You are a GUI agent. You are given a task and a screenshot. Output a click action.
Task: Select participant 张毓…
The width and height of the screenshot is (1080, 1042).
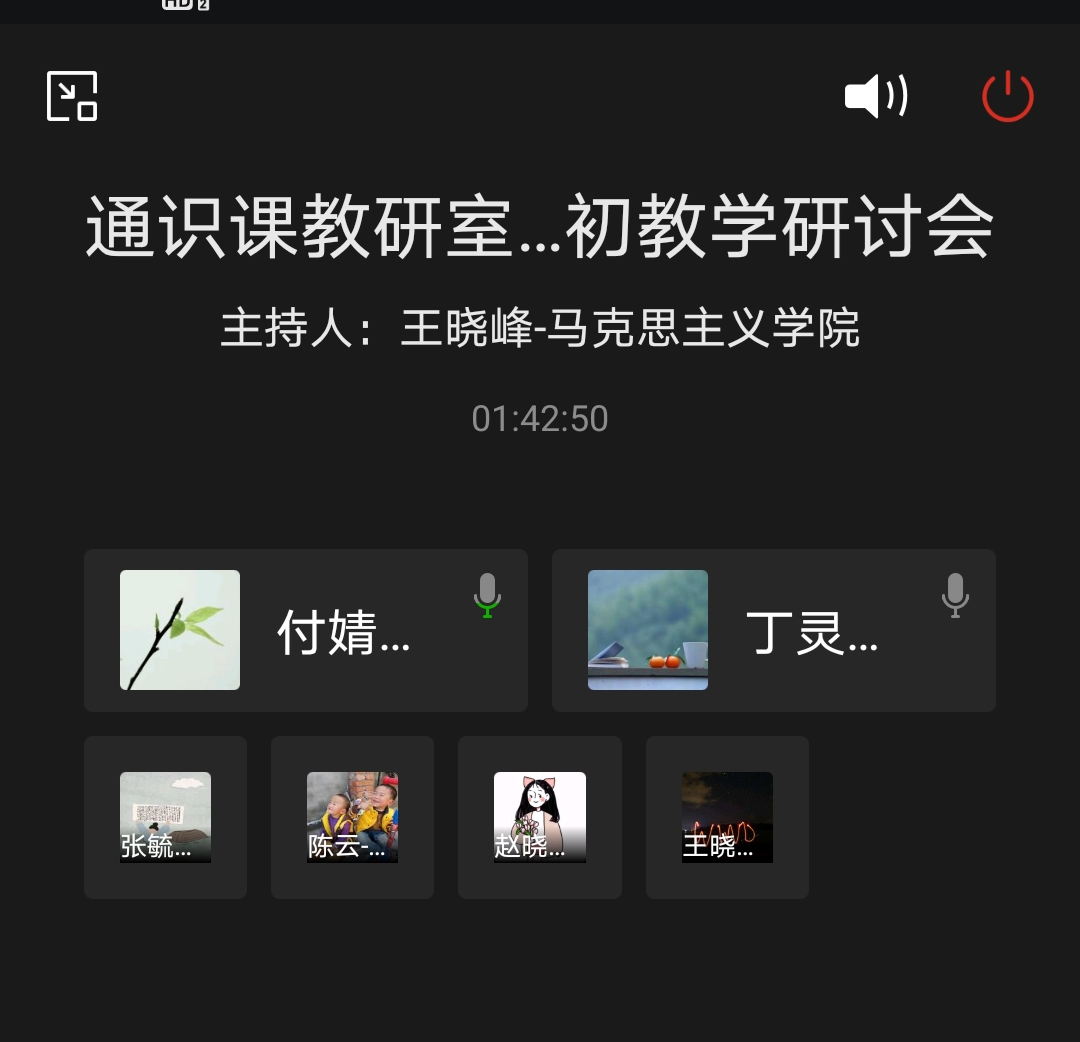pos(165,817)
